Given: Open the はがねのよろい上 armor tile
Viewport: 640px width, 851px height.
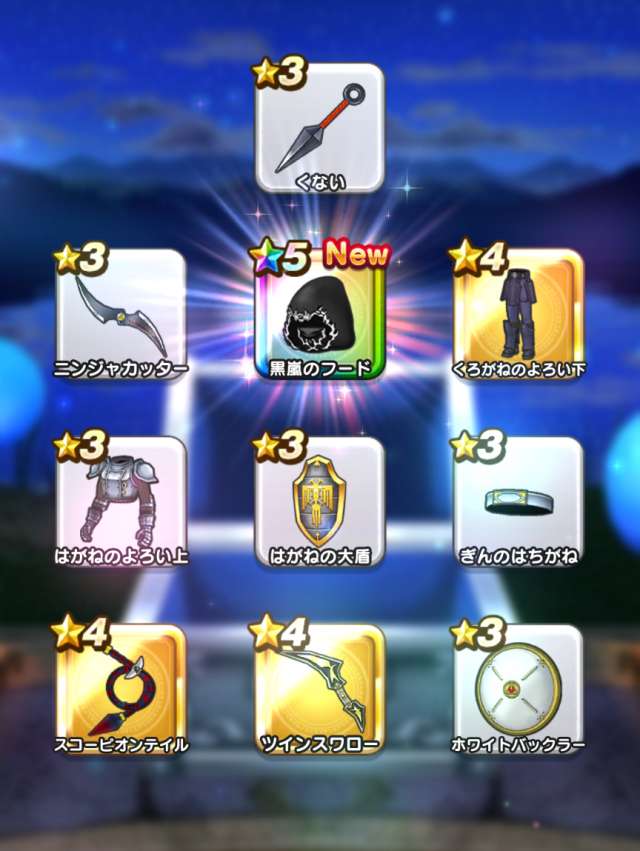Looking at the screenshot, I should 122,502.
